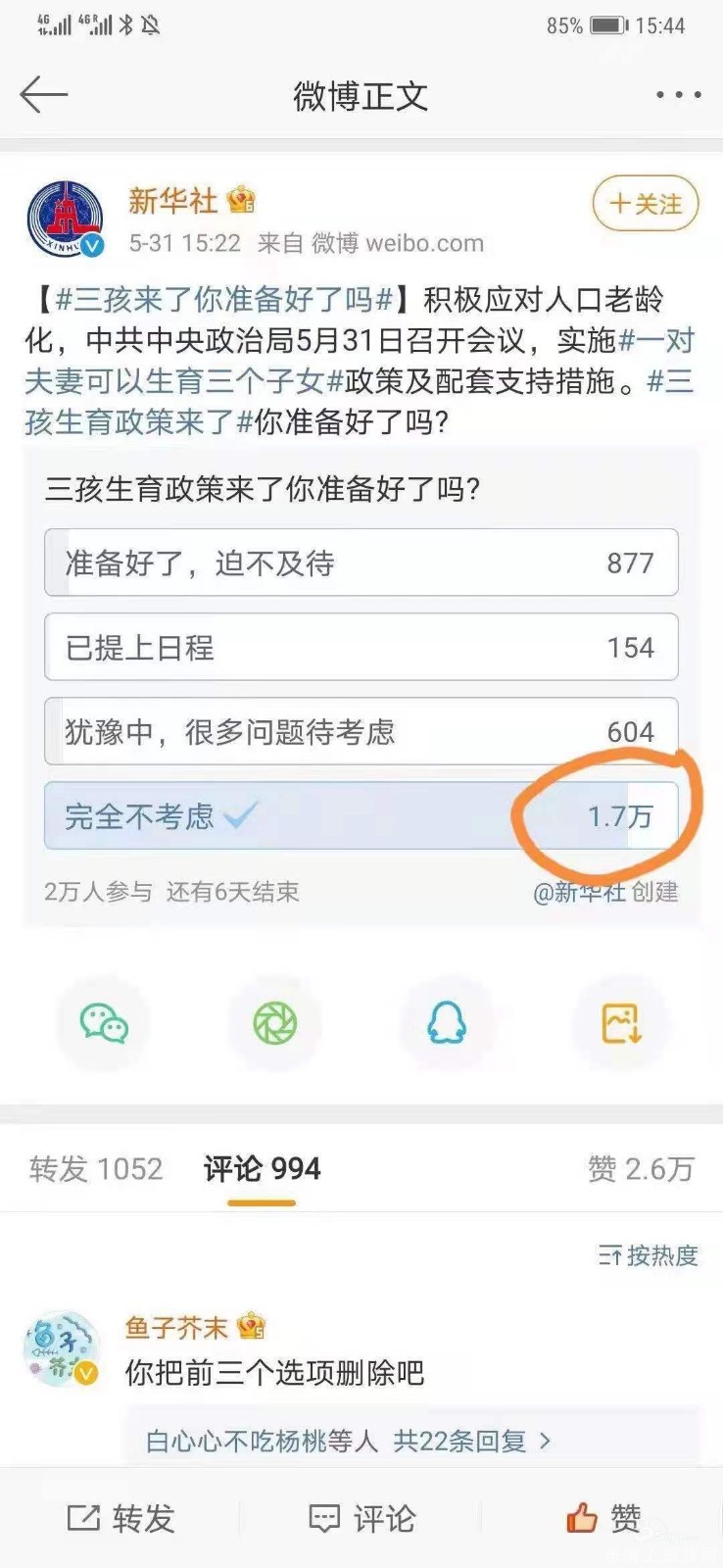723x1568 pixels.
Task: Save post as image
Action: click(x=620, y=1024)
